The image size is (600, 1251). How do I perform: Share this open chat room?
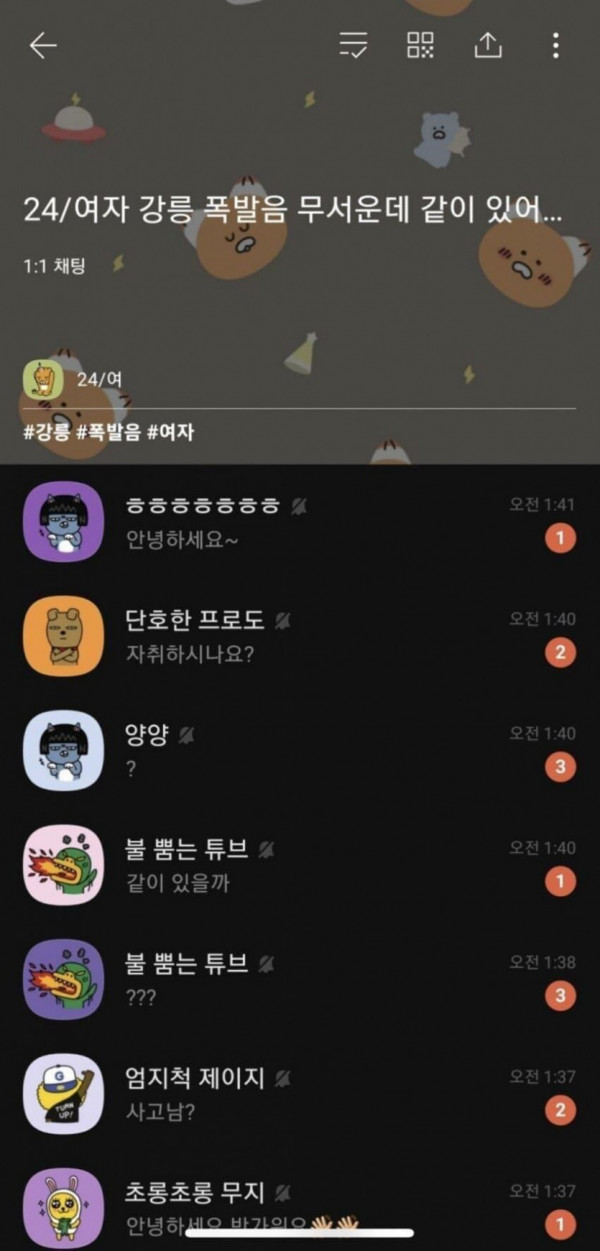point(487,45)
